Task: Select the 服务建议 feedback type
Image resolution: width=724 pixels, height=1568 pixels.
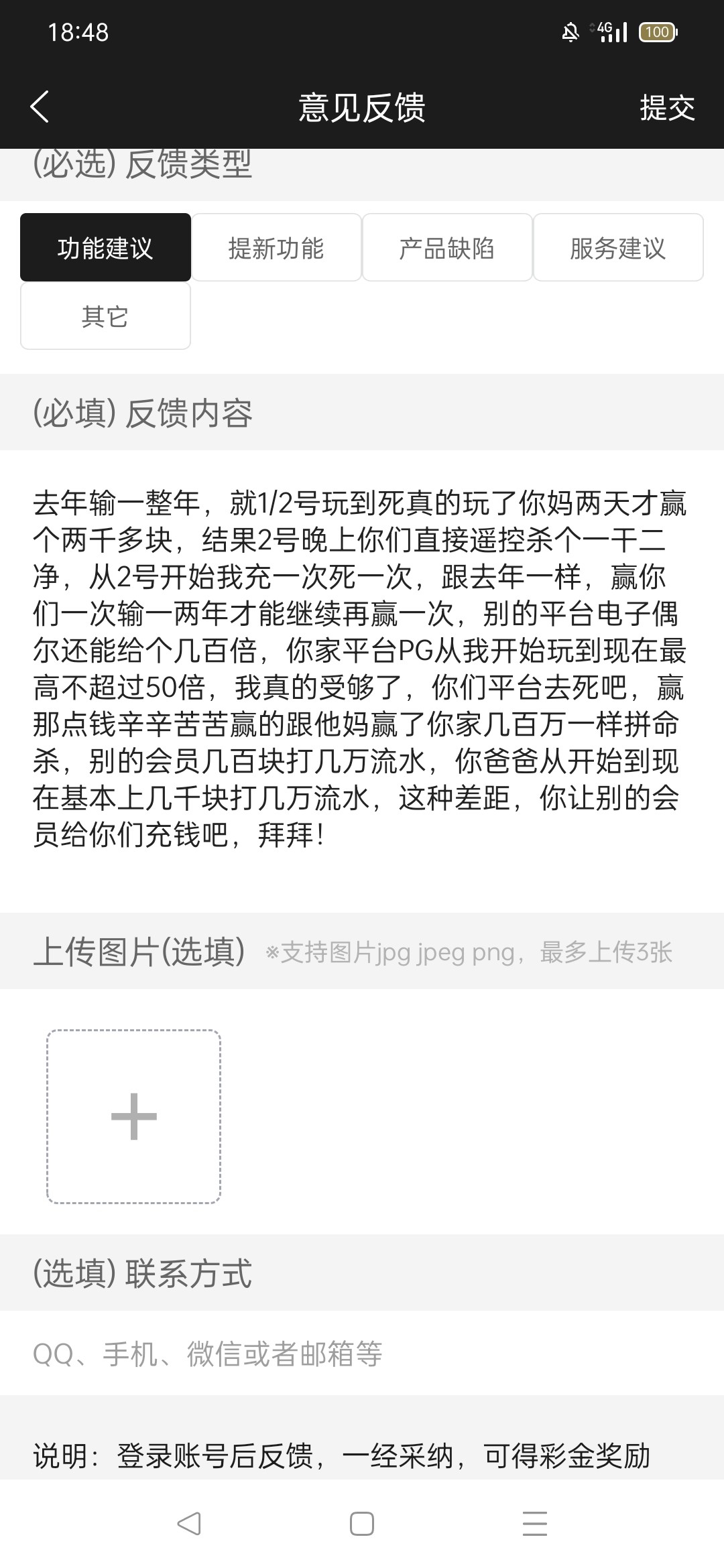Action: 618,247
